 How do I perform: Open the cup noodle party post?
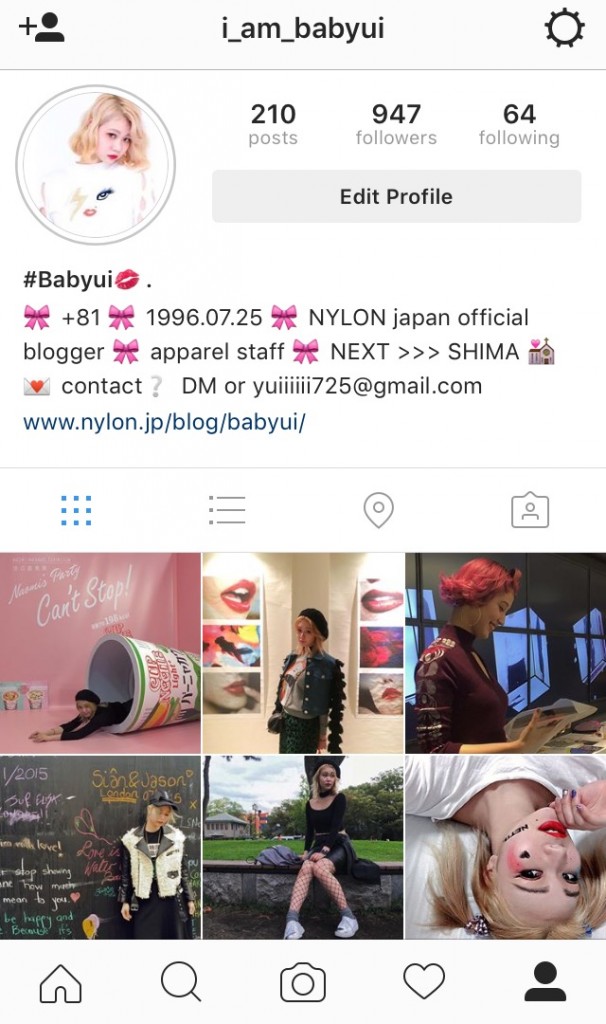100,652
